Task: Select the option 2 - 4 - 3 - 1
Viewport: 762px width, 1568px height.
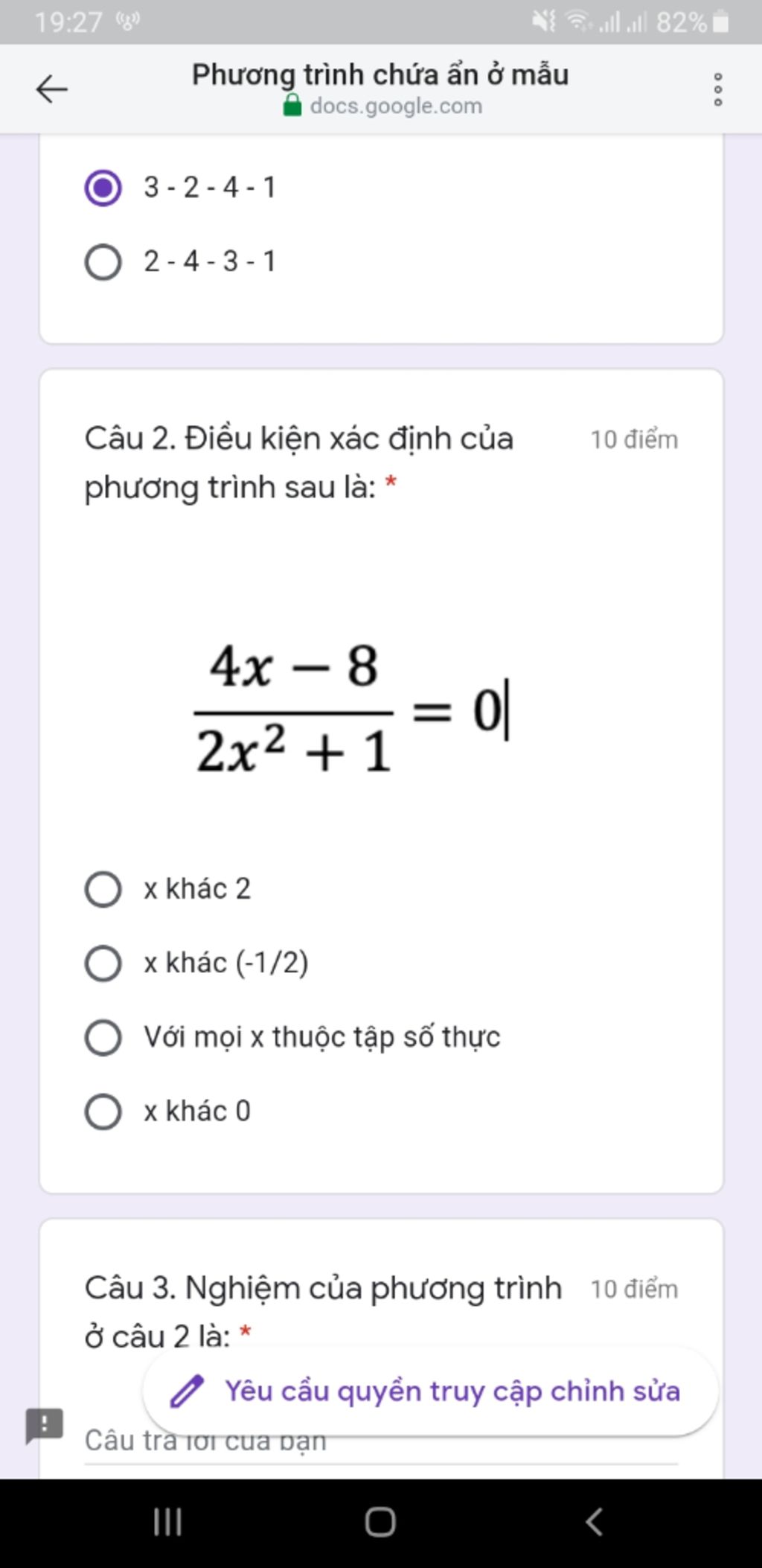Action: [103, 261]
